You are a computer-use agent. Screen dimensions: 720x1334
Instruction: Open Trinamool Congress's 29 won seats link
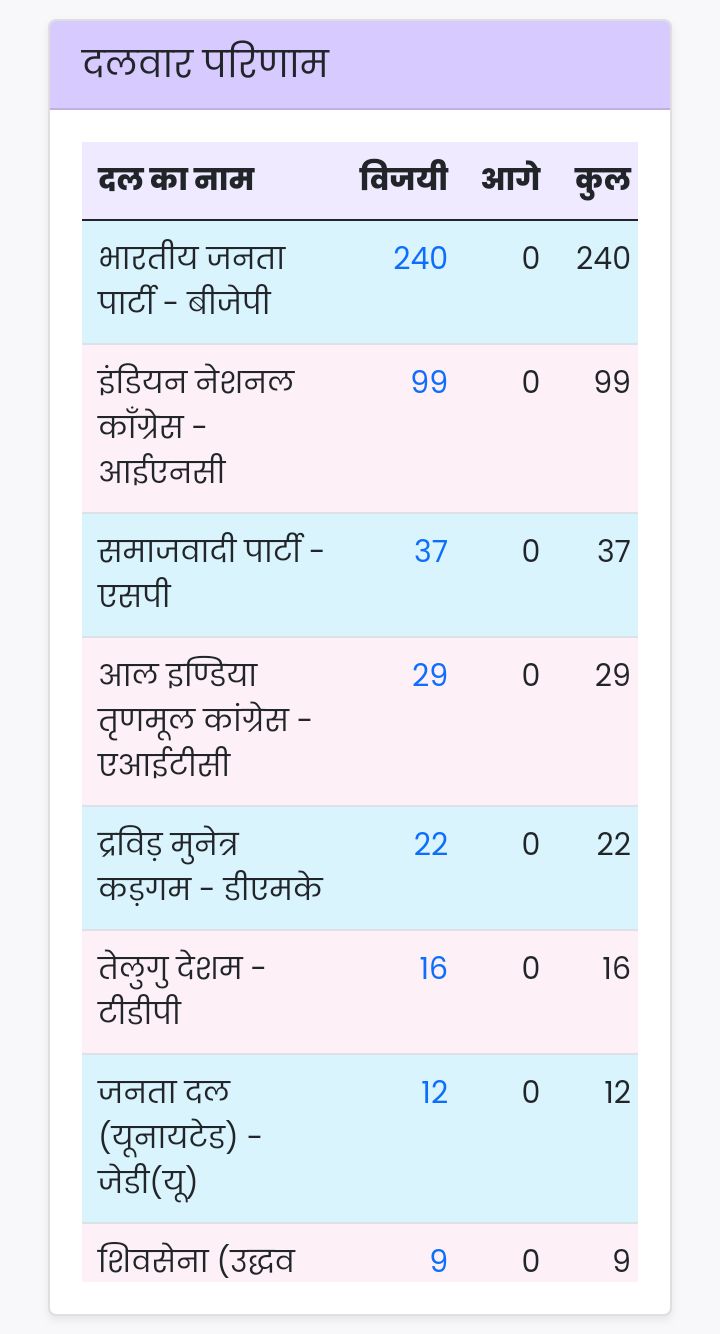tap(430, 675)
